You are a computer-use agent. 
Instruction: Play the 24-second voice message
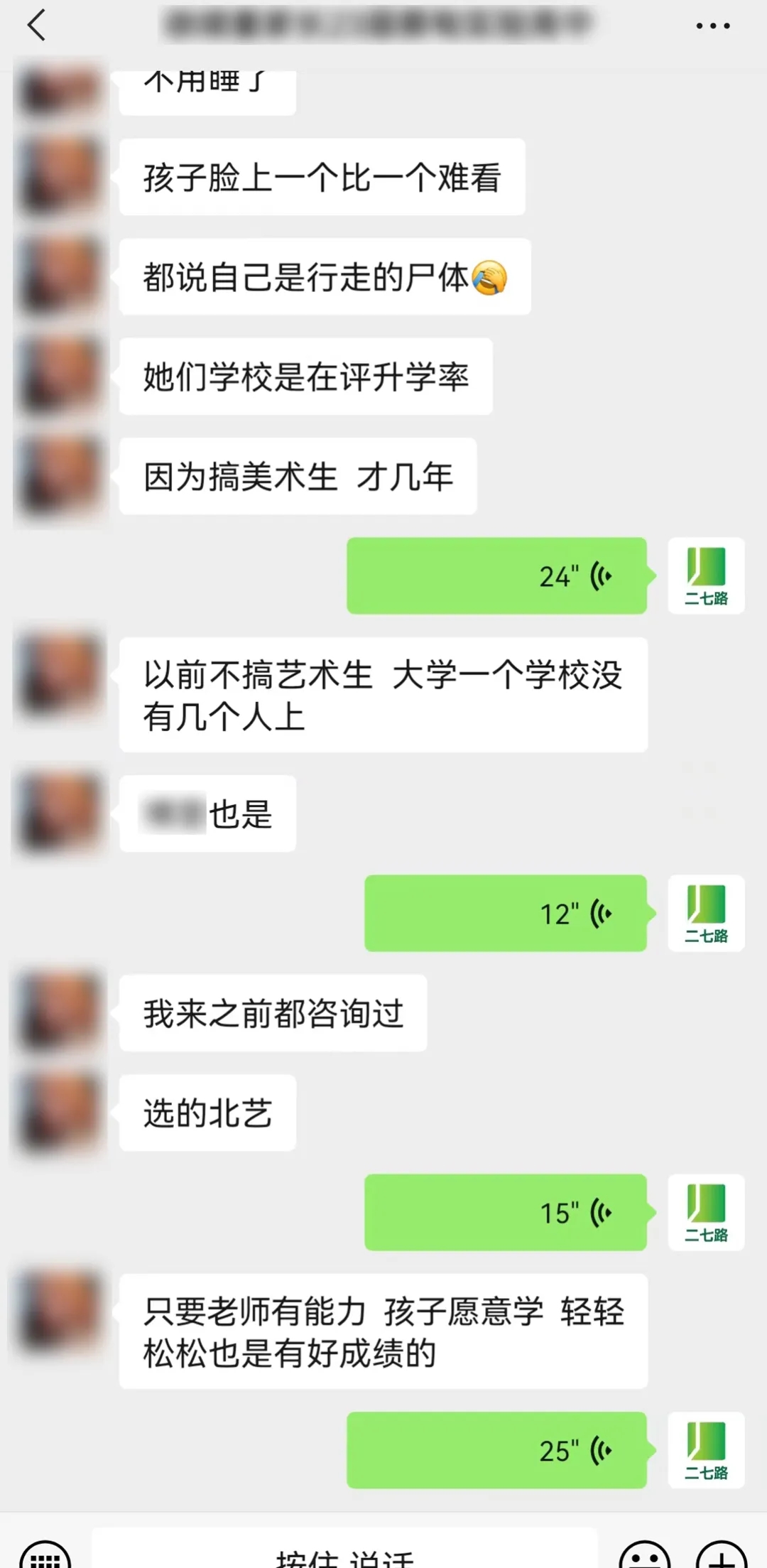(496, 576)
